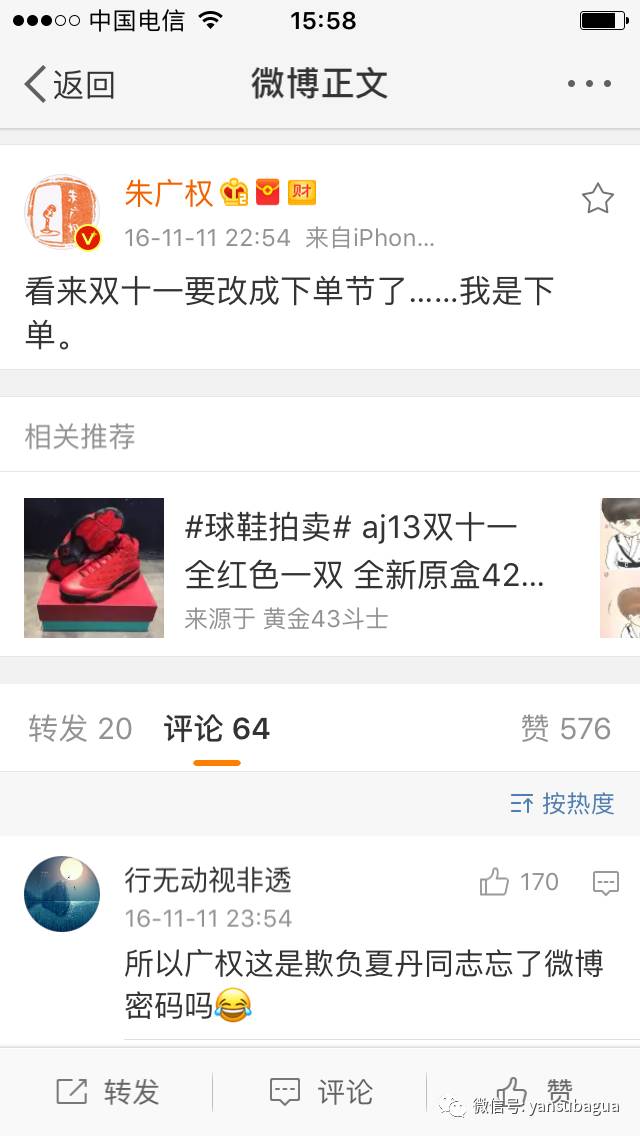View the 赞 576 likes tab
The width and height of the screenshot is (640, 1136).
coord(565,729)
